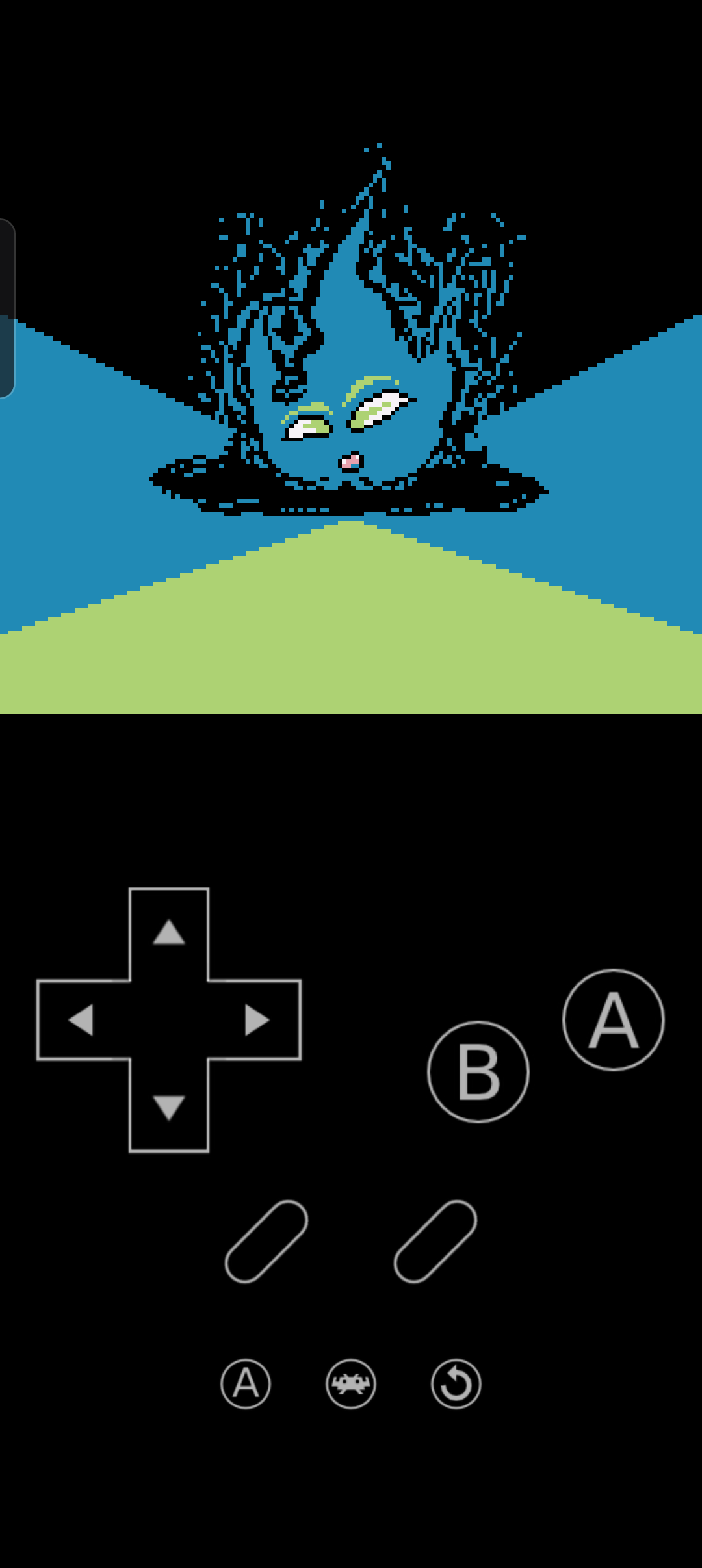
Task: Open the RetroArch emulator menu icon
Action: pos(351,1384)
